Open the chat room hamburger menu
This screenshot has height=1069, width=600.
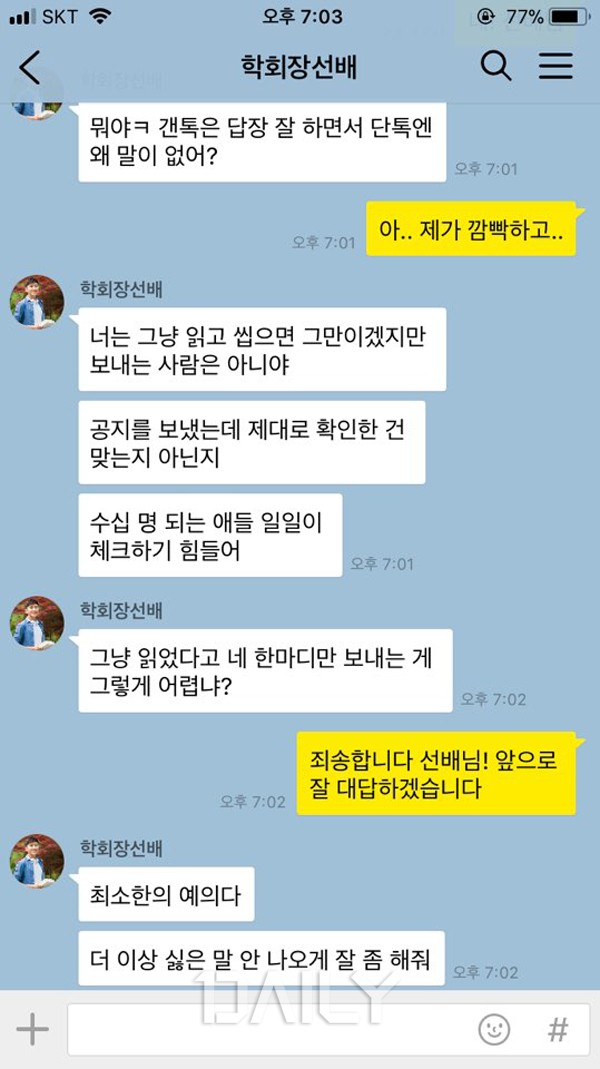click(x=556, y=67)
